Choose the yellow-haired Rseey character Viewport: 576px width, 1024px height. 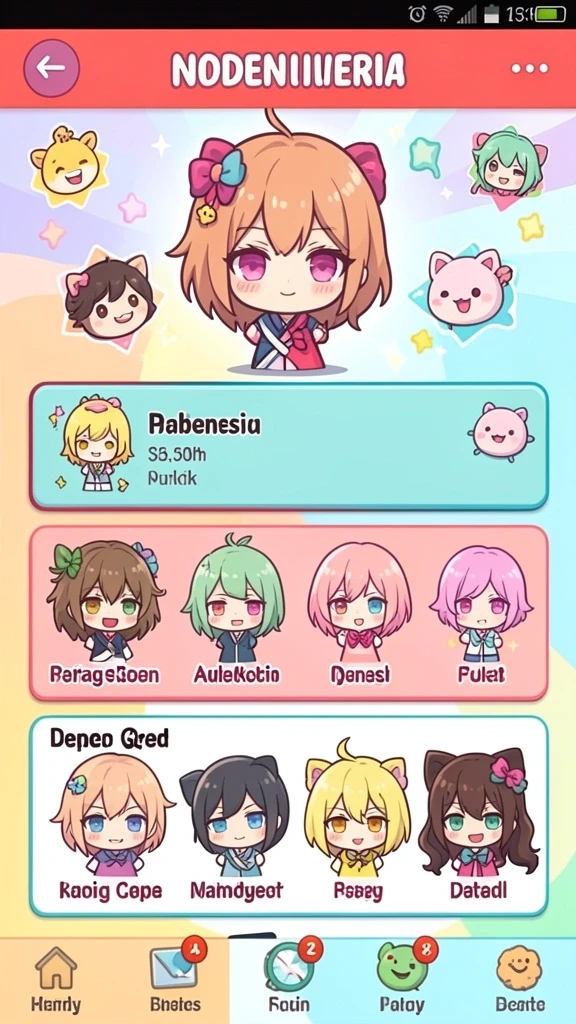point(358,821)
